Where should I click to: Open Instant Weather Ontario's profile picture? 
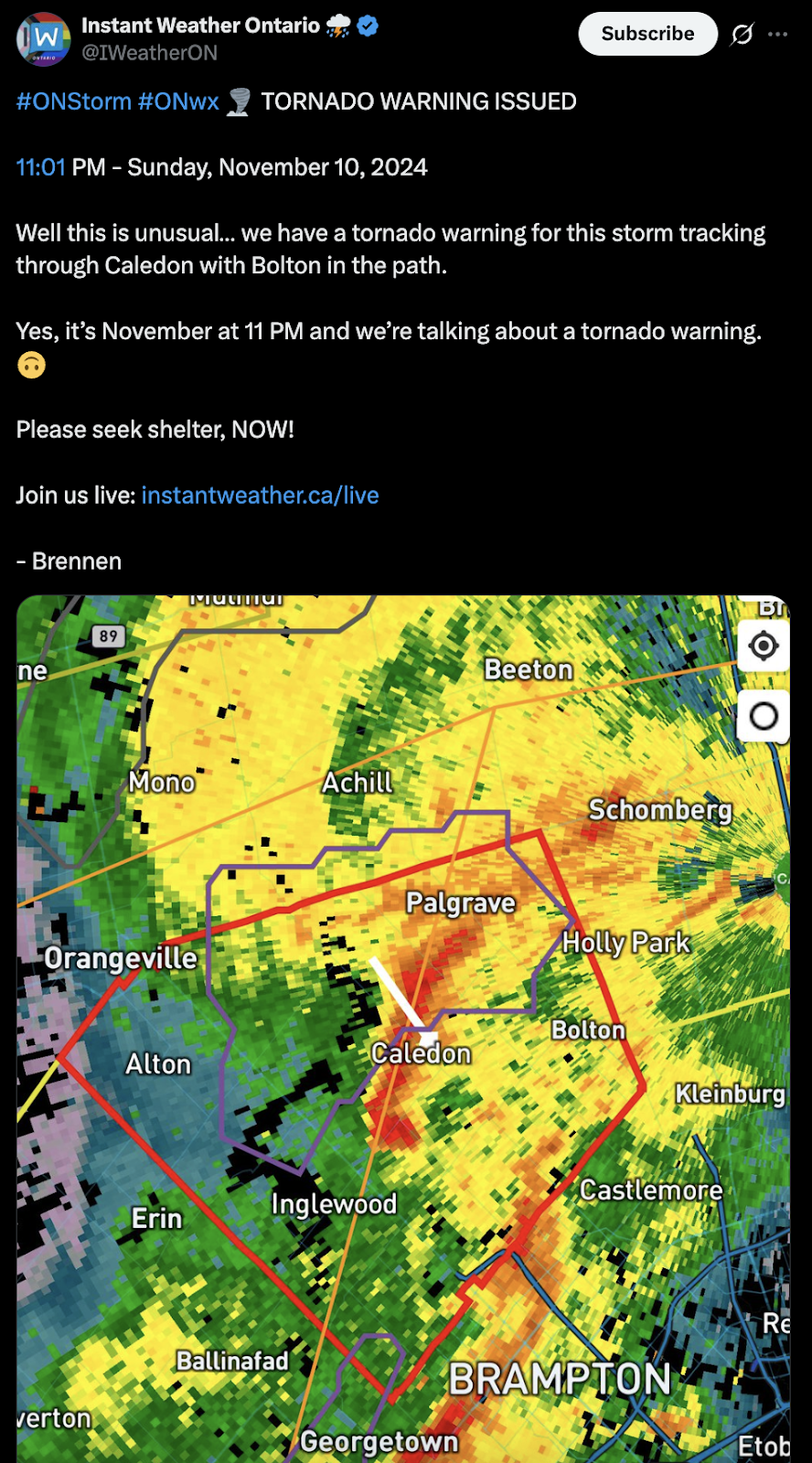click(43, 39)
